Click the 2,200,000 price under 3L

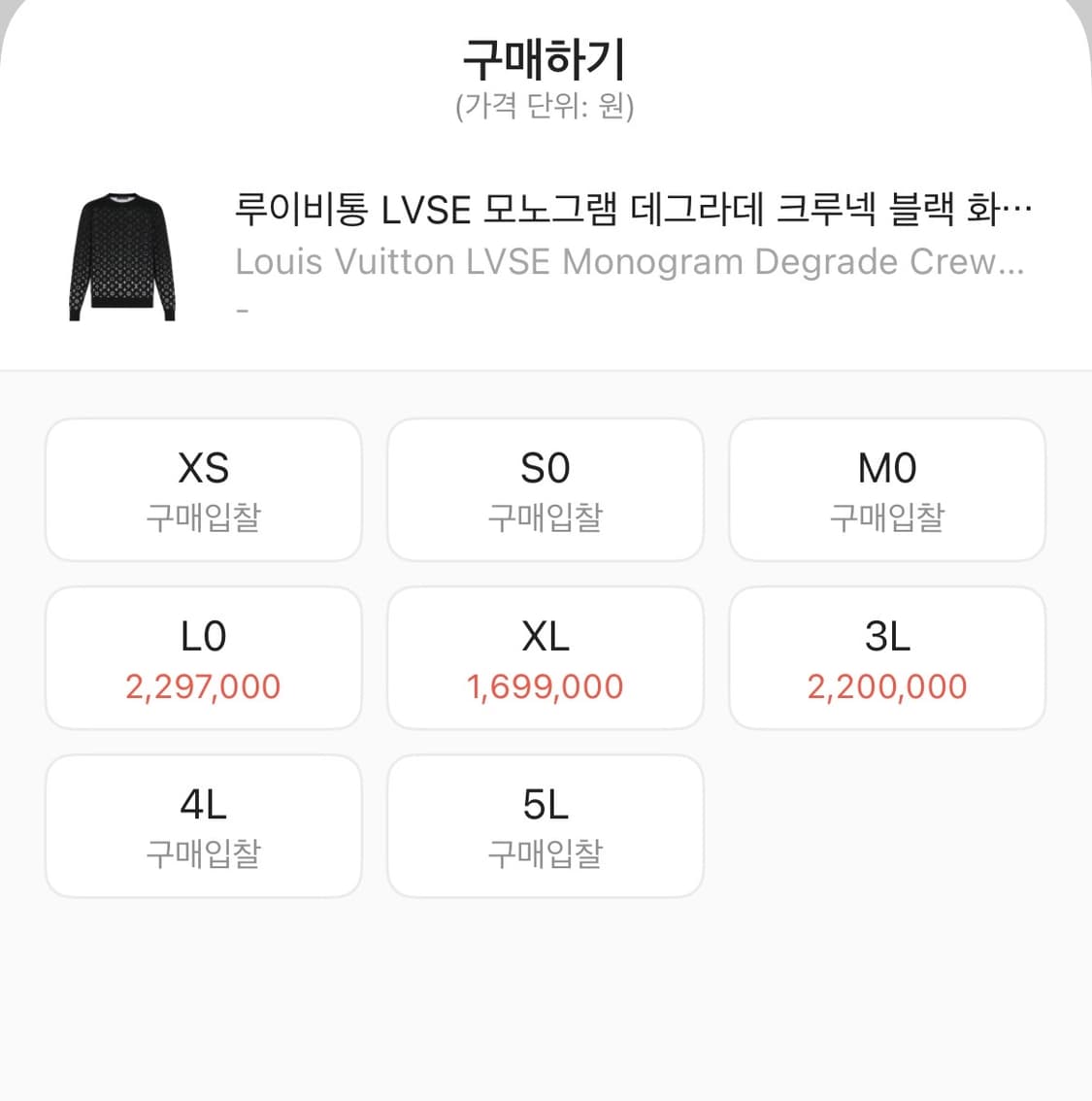[887, 686]
